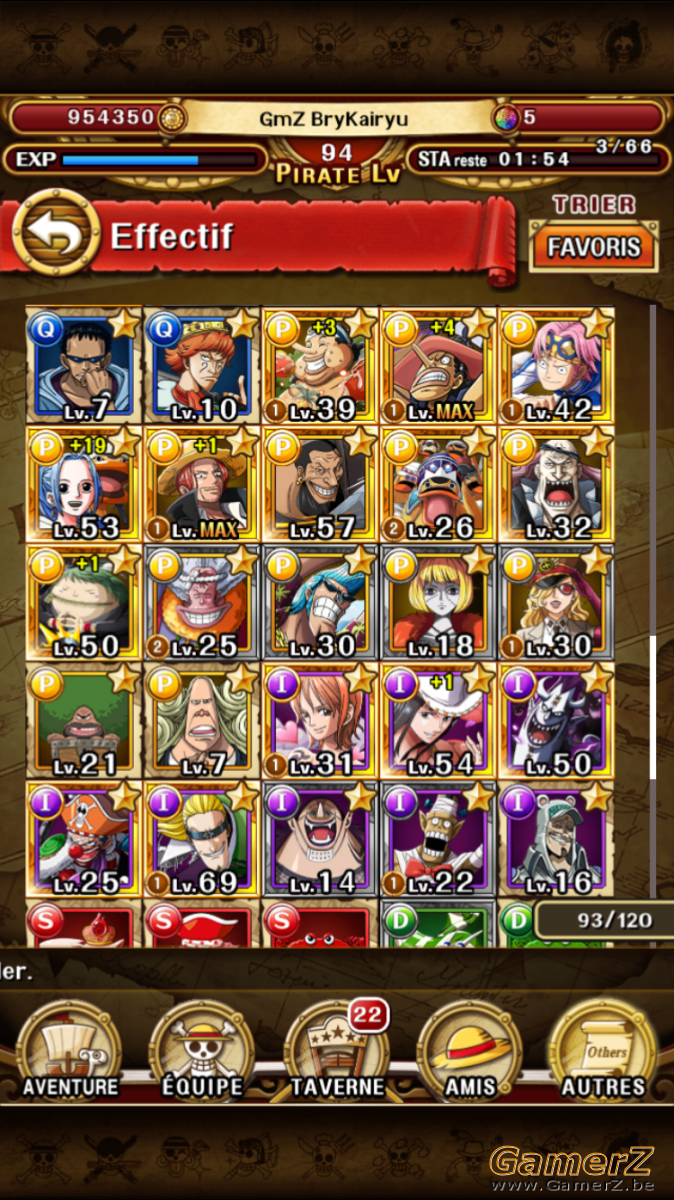Select the Lv.10 character card
674x1200 pixels.
point(201,366)
